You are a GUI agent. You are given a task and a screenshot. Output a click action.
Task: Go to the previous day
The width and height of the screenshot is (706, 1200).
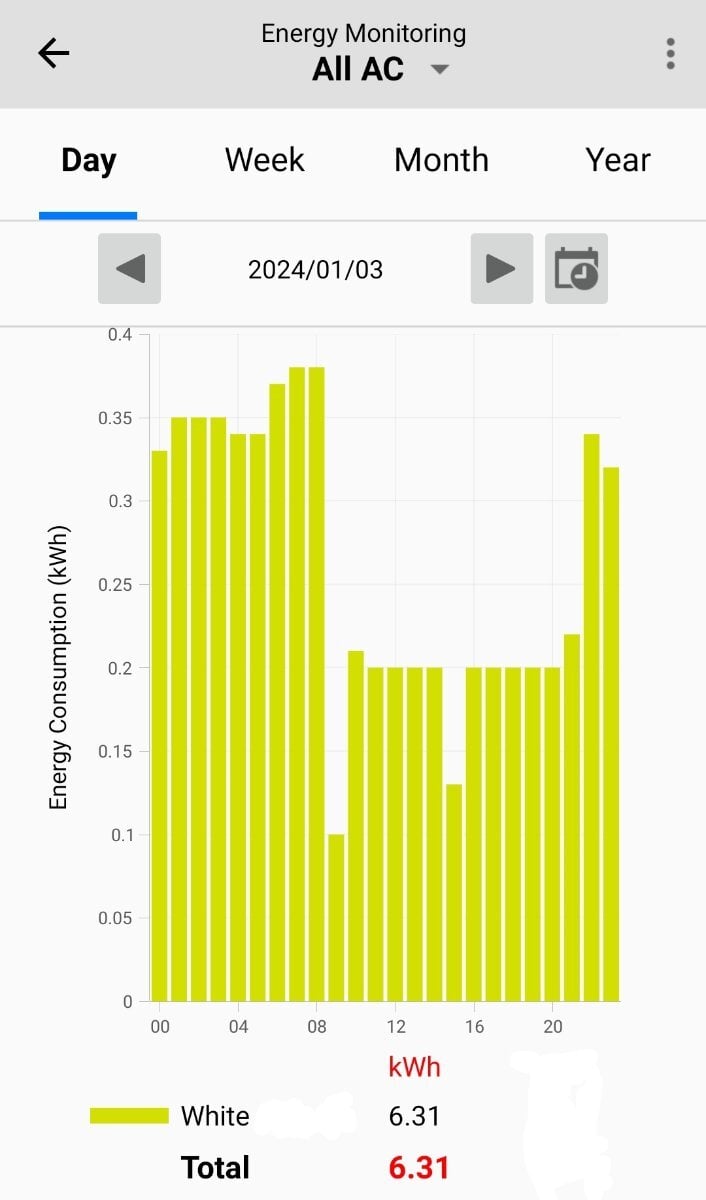129,269
